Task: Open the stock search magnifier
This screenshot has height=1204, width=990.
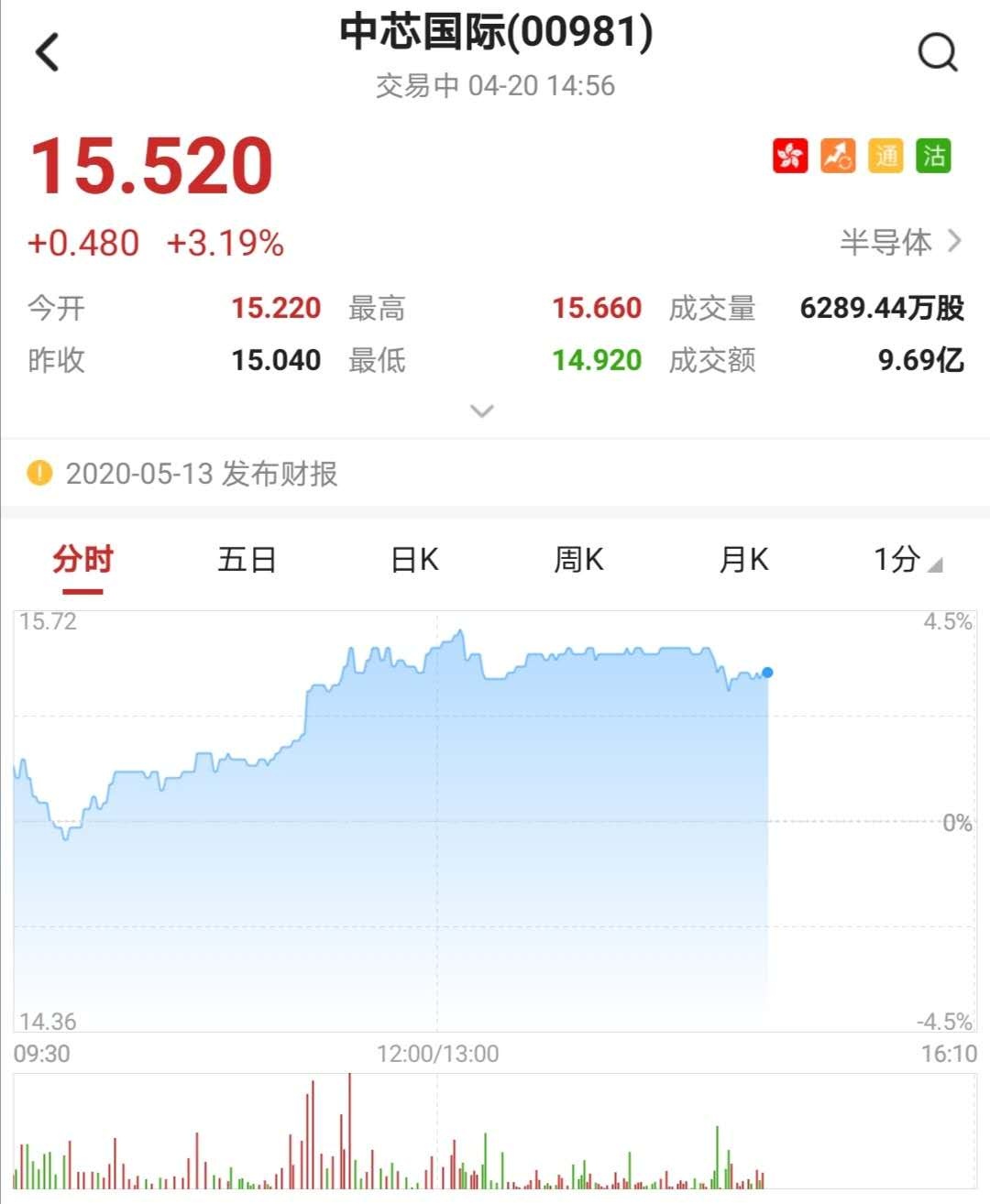Action: [x=937, y=53]
